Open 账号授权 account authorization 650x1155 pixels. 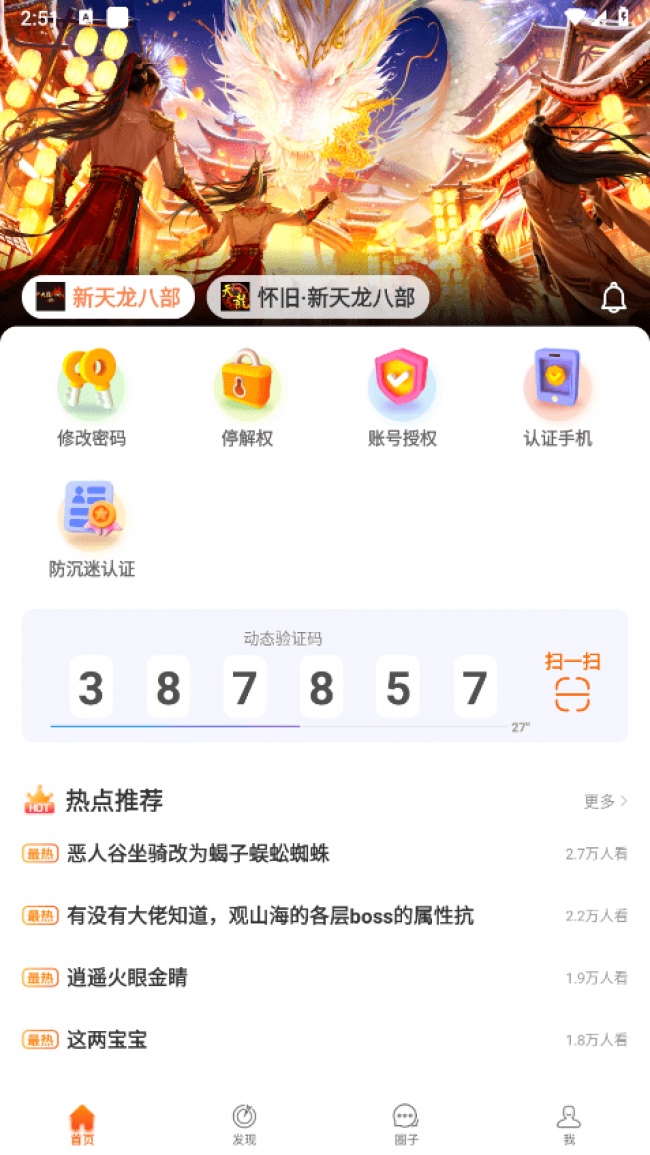[402, 398]
